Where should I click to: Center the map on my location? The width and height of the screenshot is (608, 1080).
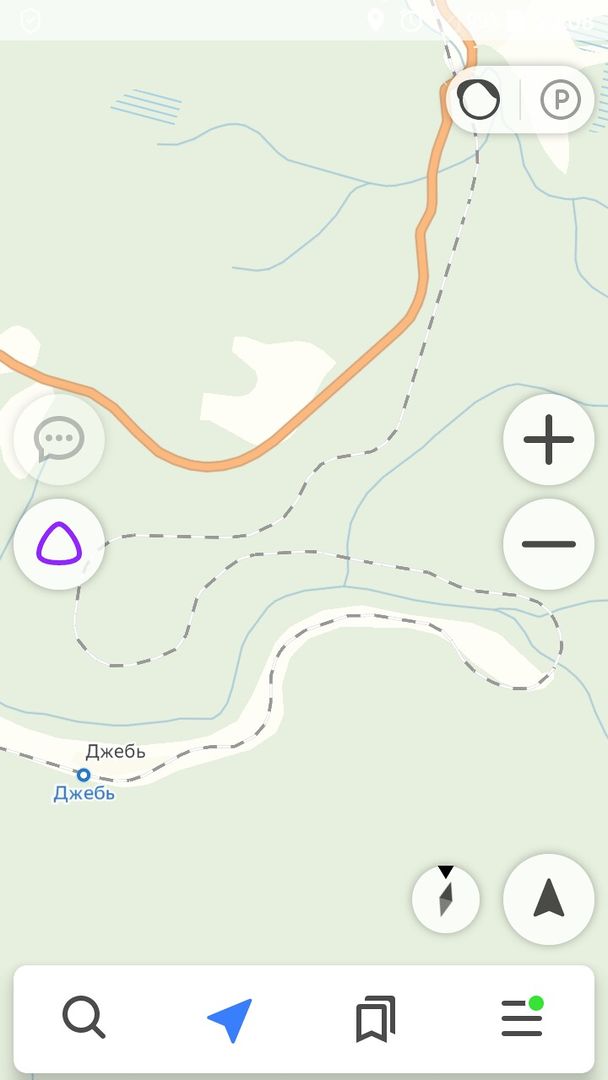click(x=548, y=899)
